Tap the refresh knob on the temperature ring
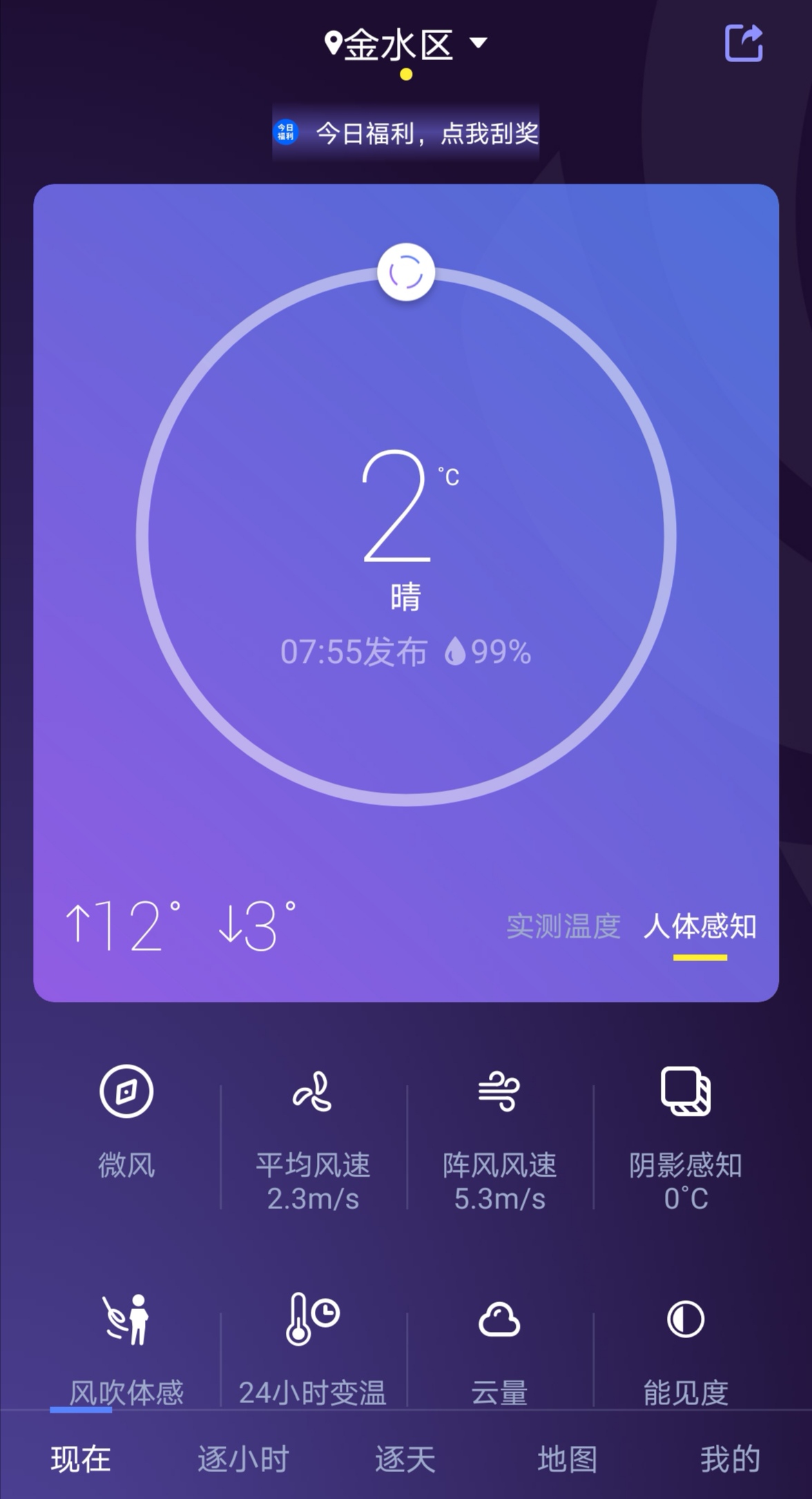Image resolution: width=812 pixels, height=1499 pixels. pyautogui.click(x=406, y=272)
